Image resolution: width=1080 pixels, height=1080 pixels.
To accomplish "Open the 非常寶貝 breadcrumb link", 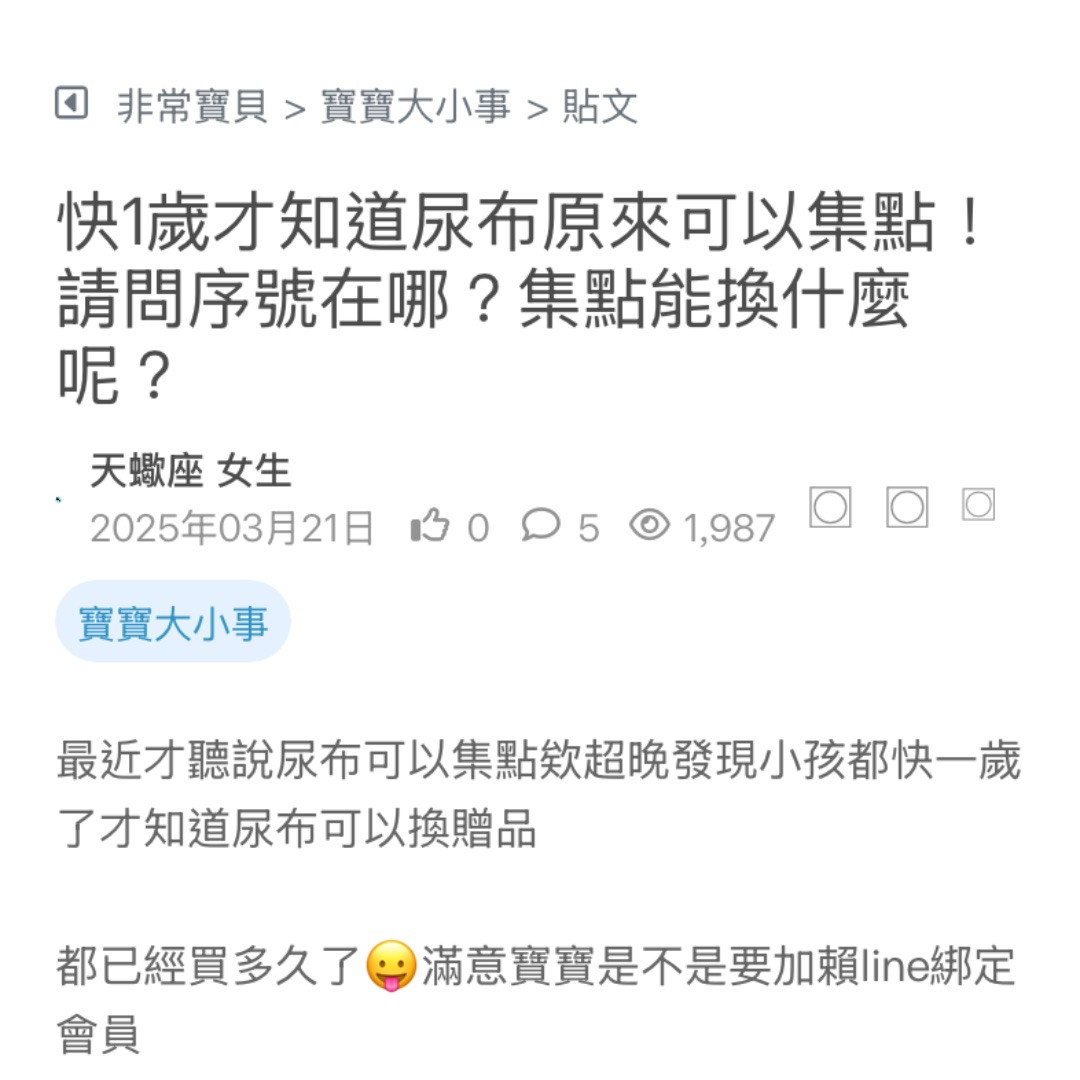I will (x=193, y=106).
